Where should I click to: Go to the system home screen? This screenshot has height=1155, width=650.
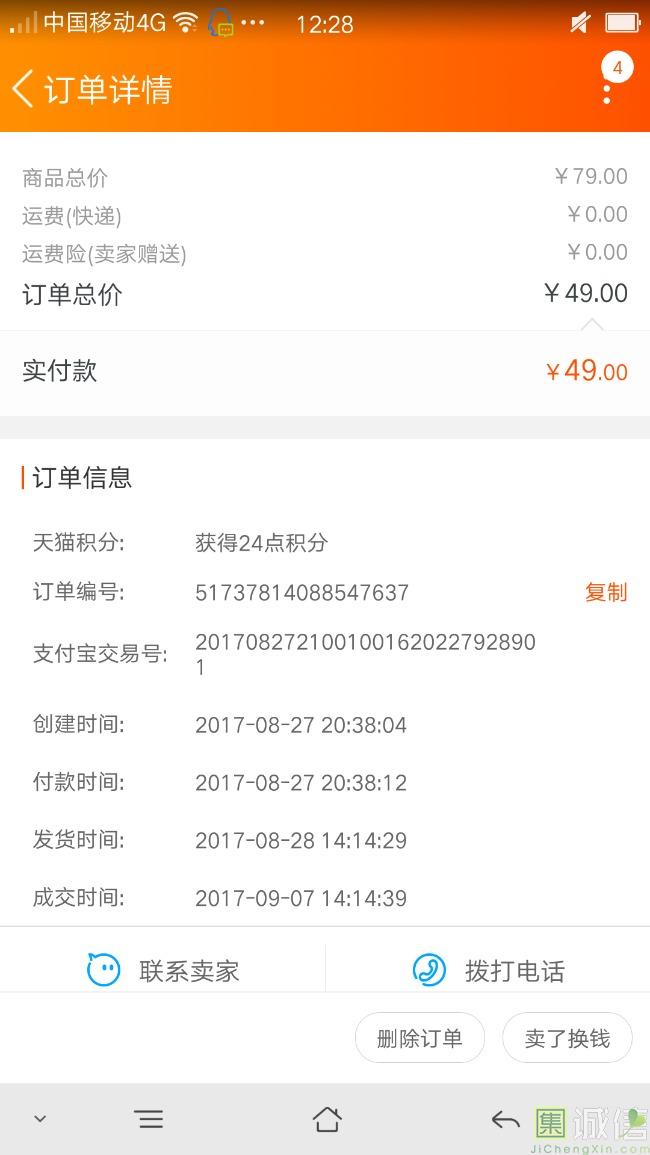tap(326, 1119)
